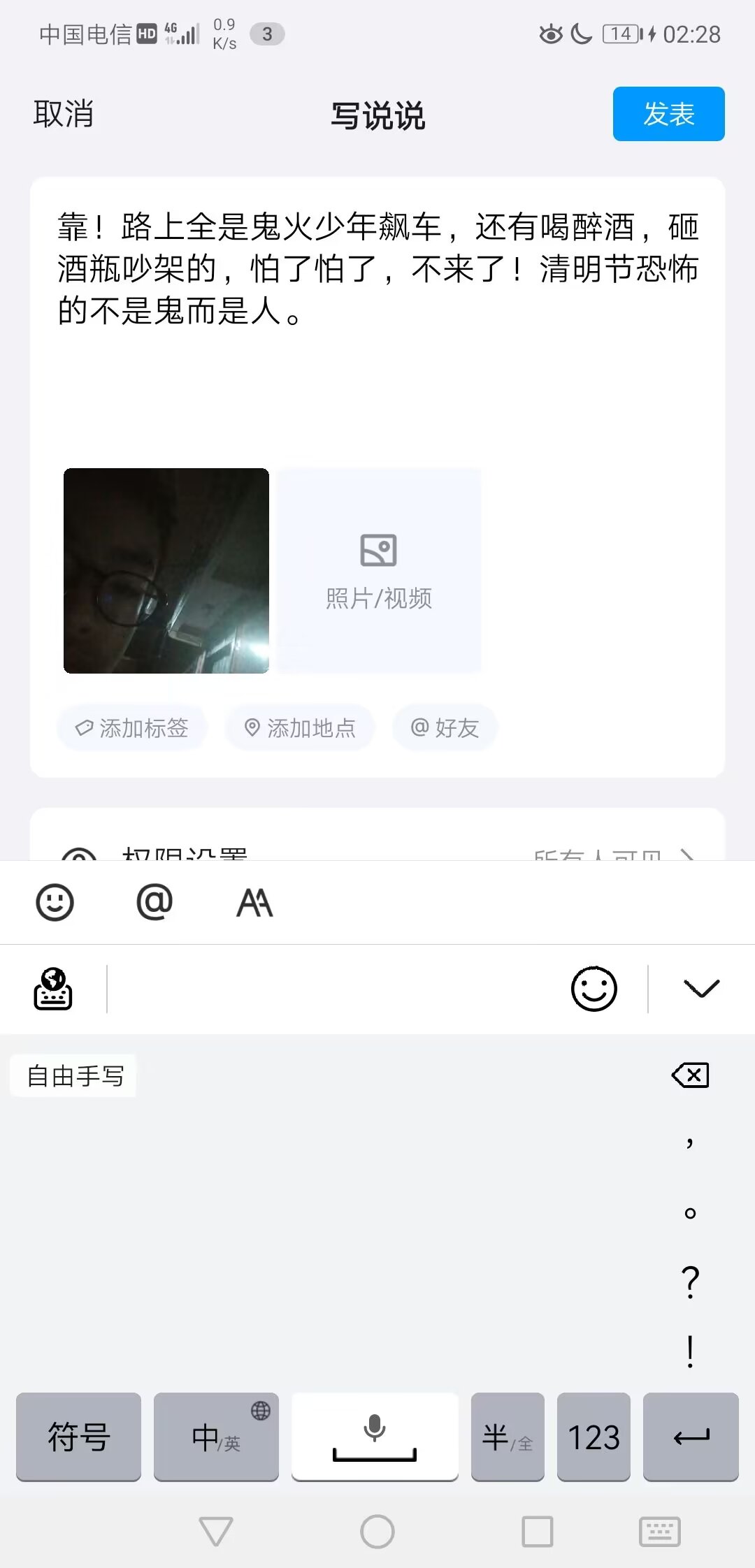Tap the @ icon in the post toolbar
Image resolution: width=755 pixels, height=1568 pixels.
click(x=154, y=902)
